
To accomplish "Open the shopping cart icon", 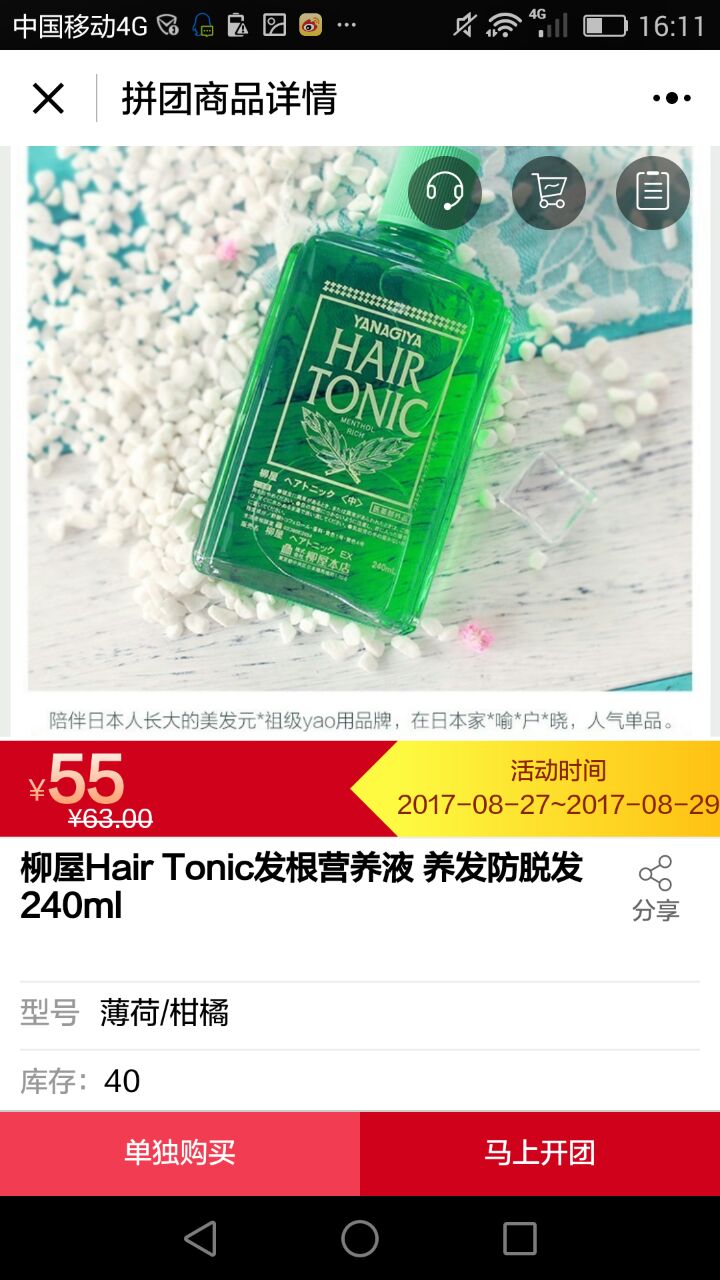I will (549, 192).
